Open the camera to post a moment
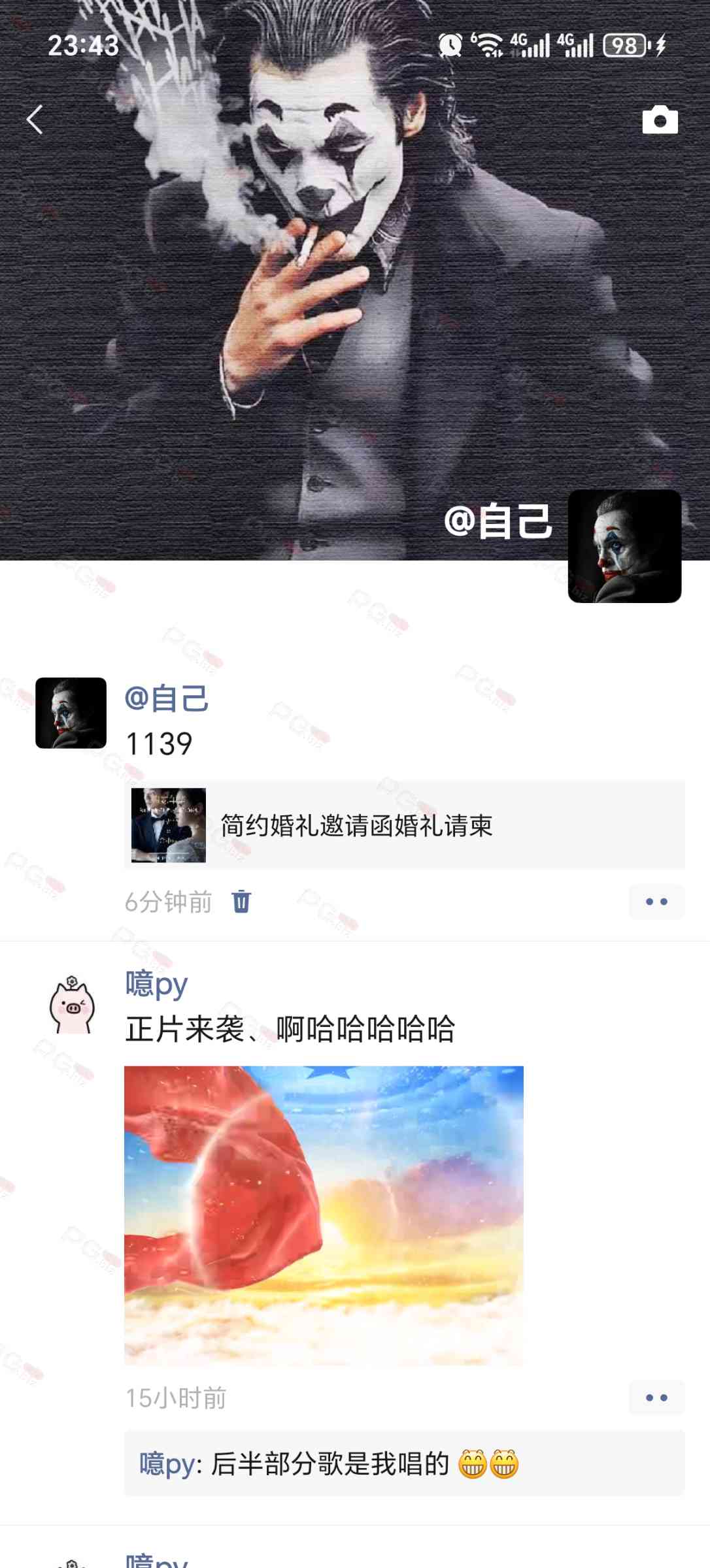Viewport: 710px width, 1568px height. pyautogui.click(x=660, y=120)
